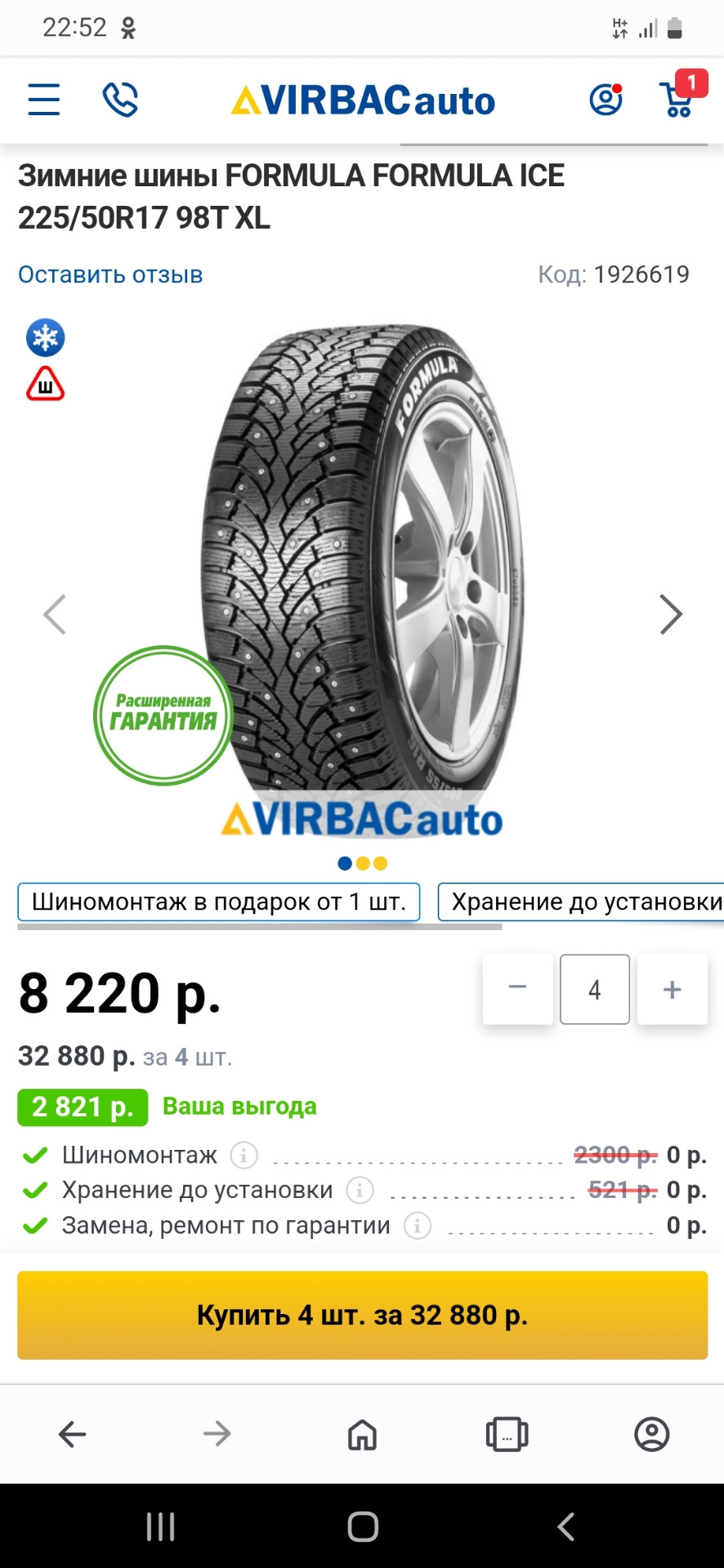Increase tire quantity with plus button

point(672,988)
